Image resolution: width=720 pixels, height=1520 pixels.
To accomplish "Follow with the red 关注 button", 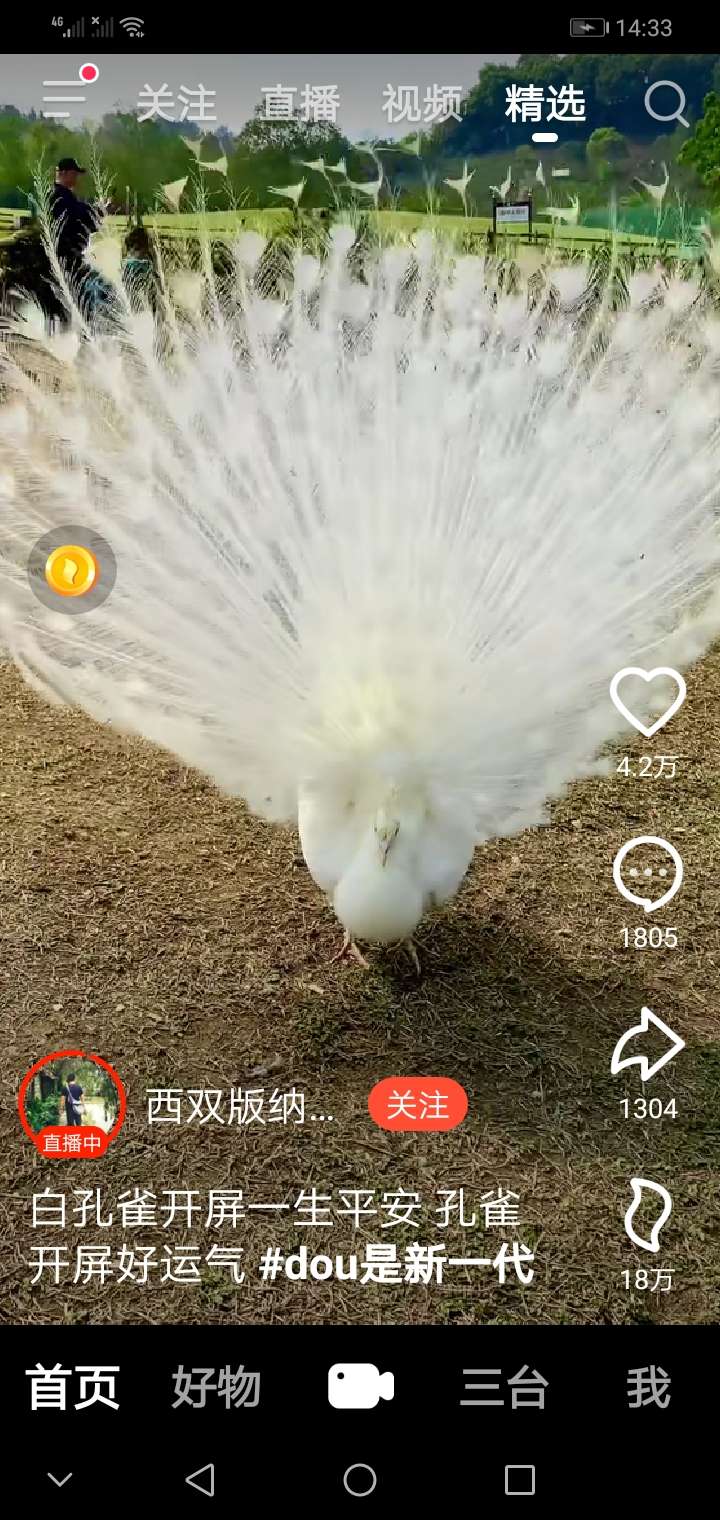I will pos(417,1105).
